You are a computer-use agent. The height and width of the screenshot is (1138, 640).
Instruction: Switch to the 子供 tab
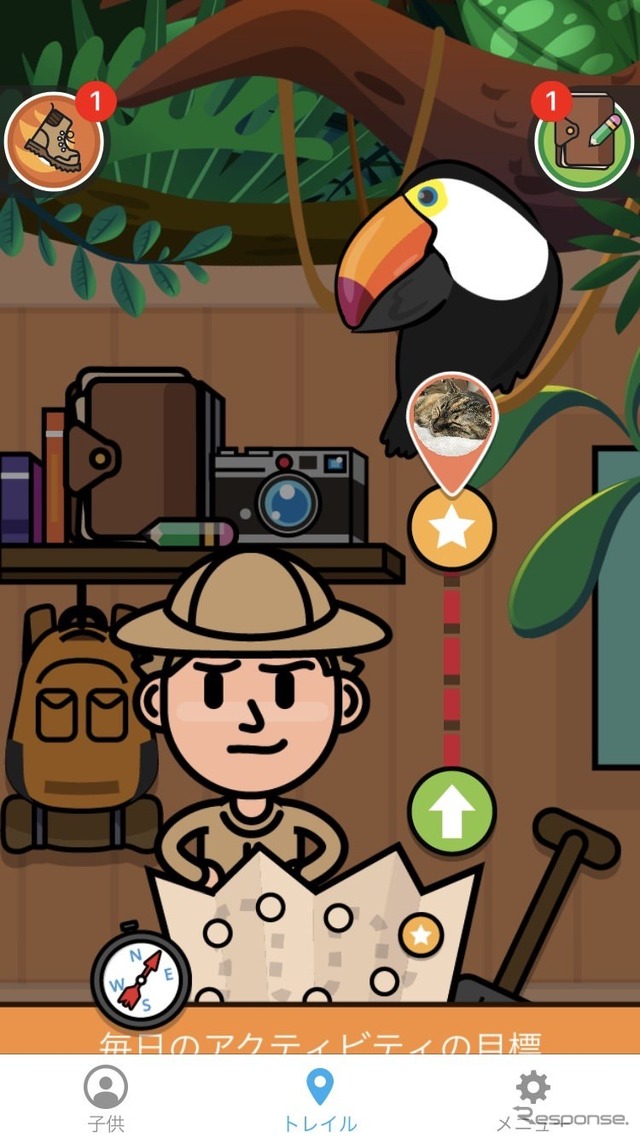coord(106,1098)
